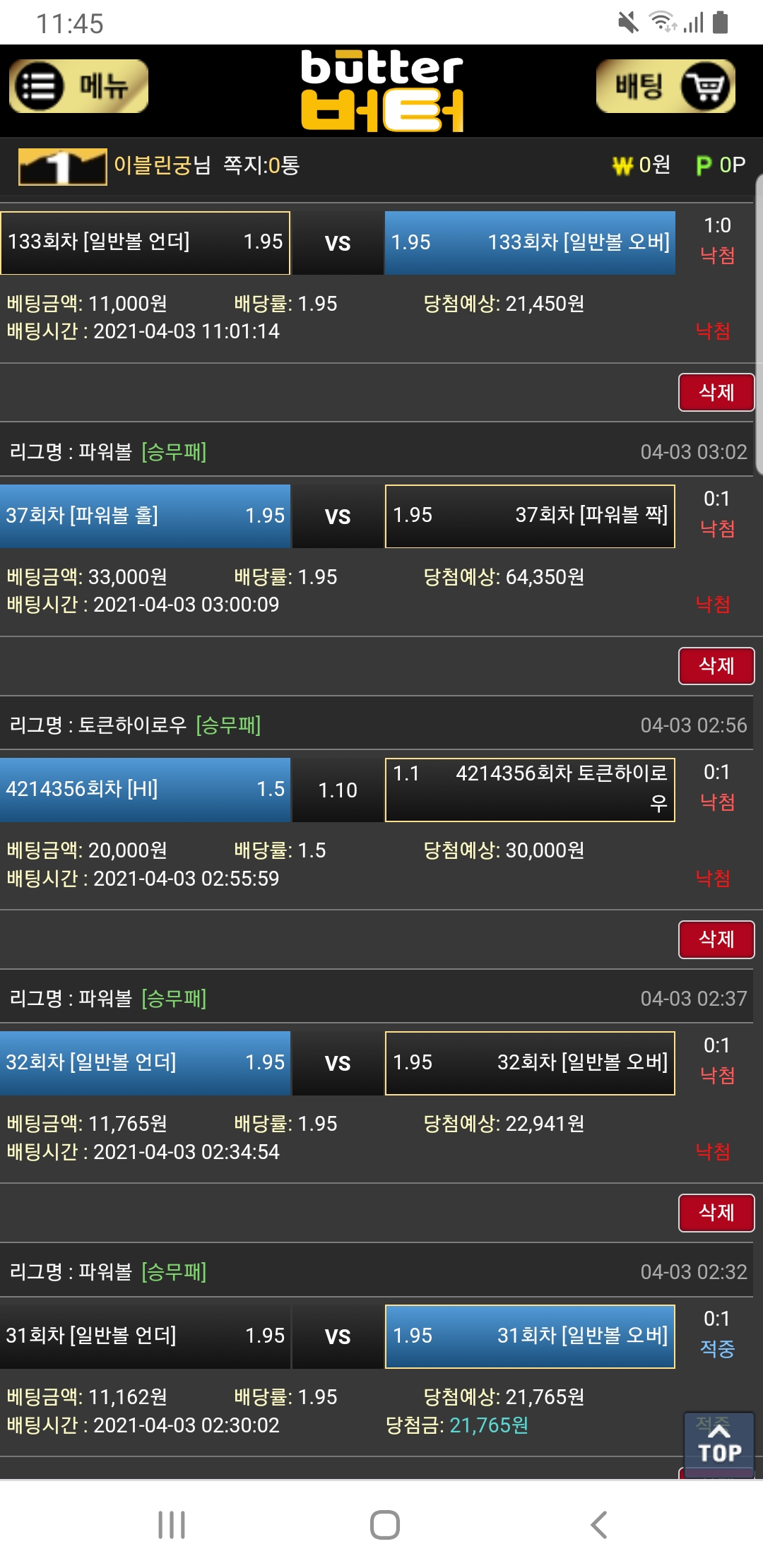Delete the 4214356회차 토큰하이로우 bet
The image size is (763, 1568).
coord(716,939)
